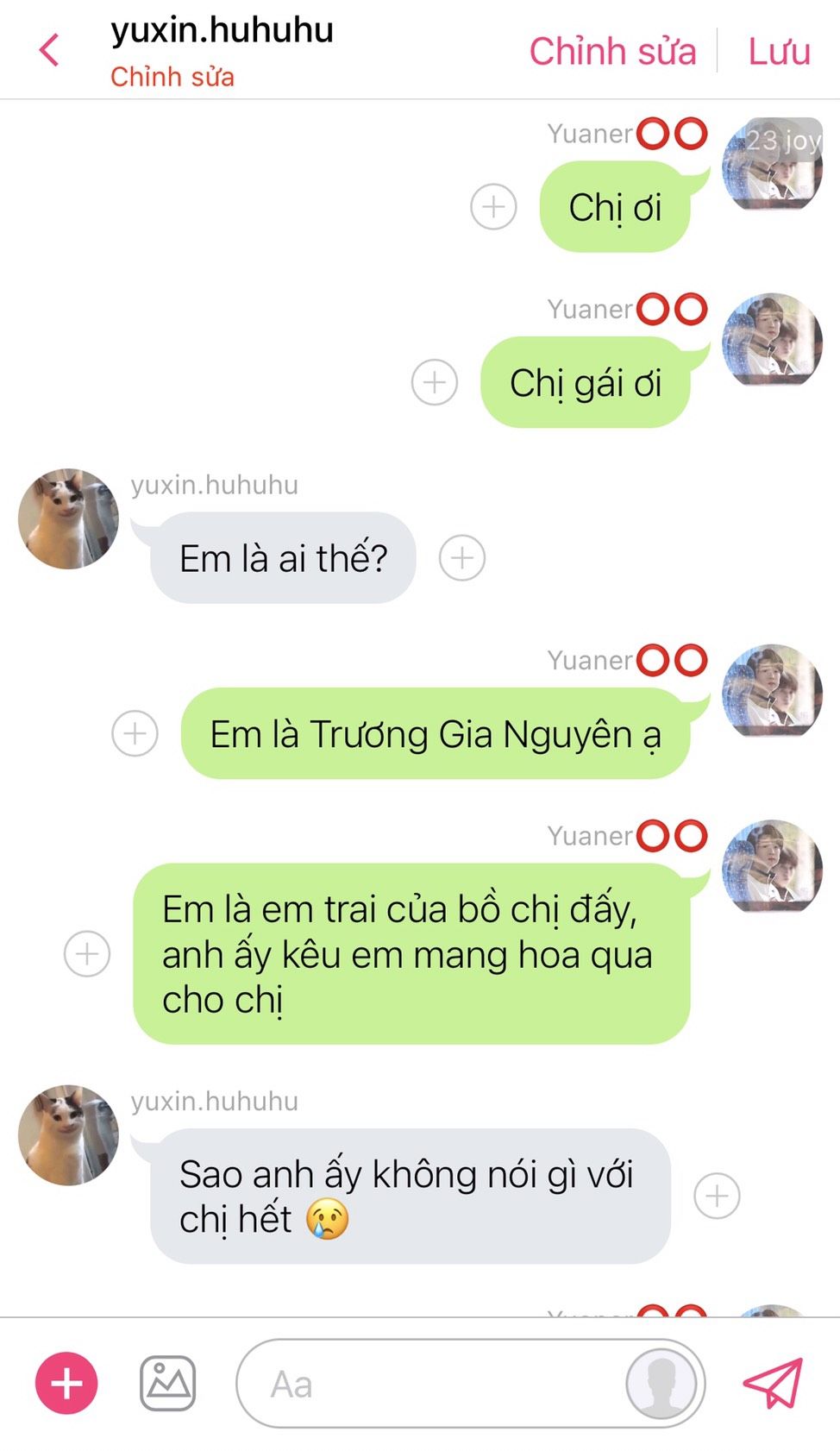Tap plus icon beside "Chị ơi" message
This screenshot has width=840, height=1451.
click(493, 207)
